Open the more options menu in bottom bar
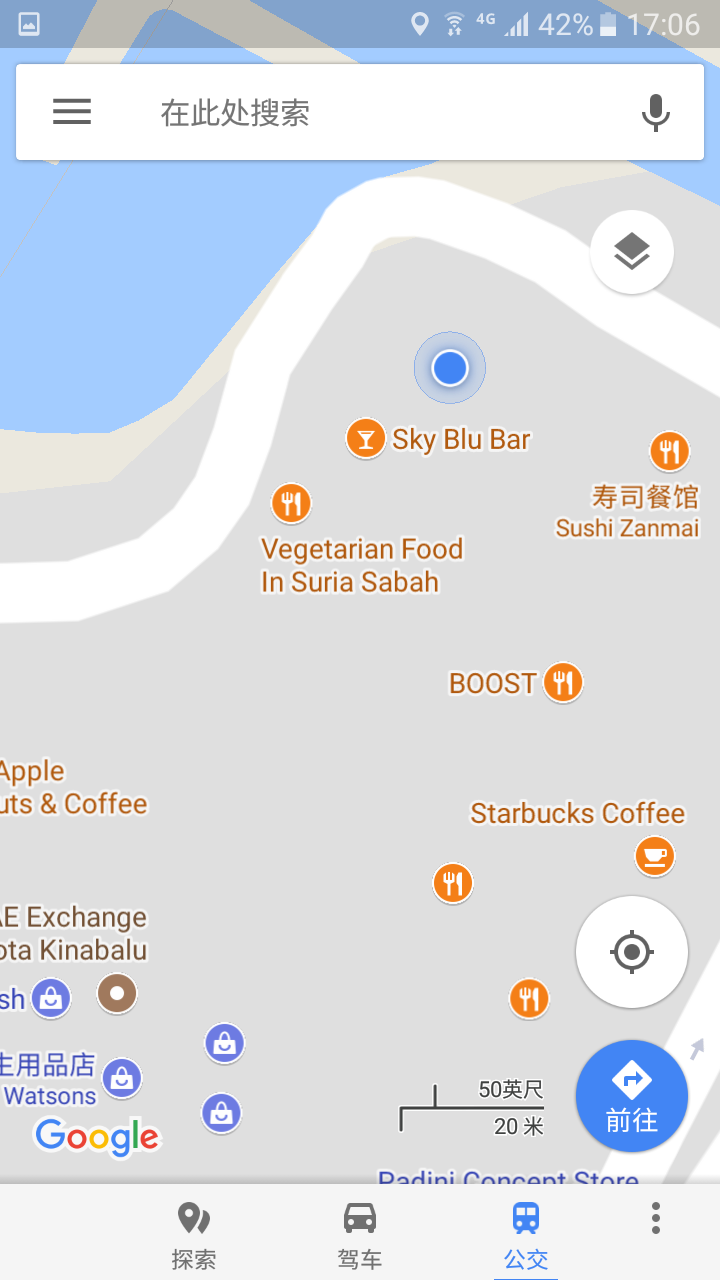720x1280 pixels. [x=655, y=1218]
